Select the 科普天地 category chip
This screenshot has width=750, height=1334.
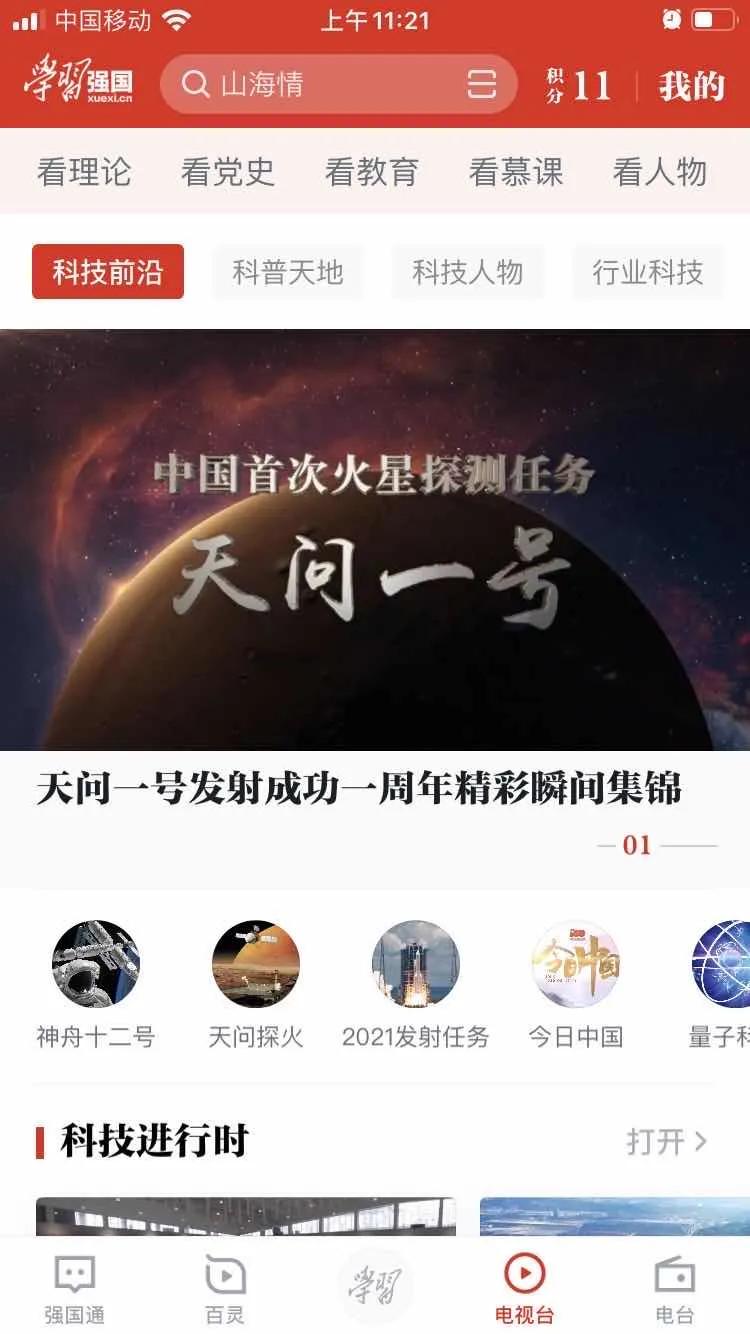(287, 272)
